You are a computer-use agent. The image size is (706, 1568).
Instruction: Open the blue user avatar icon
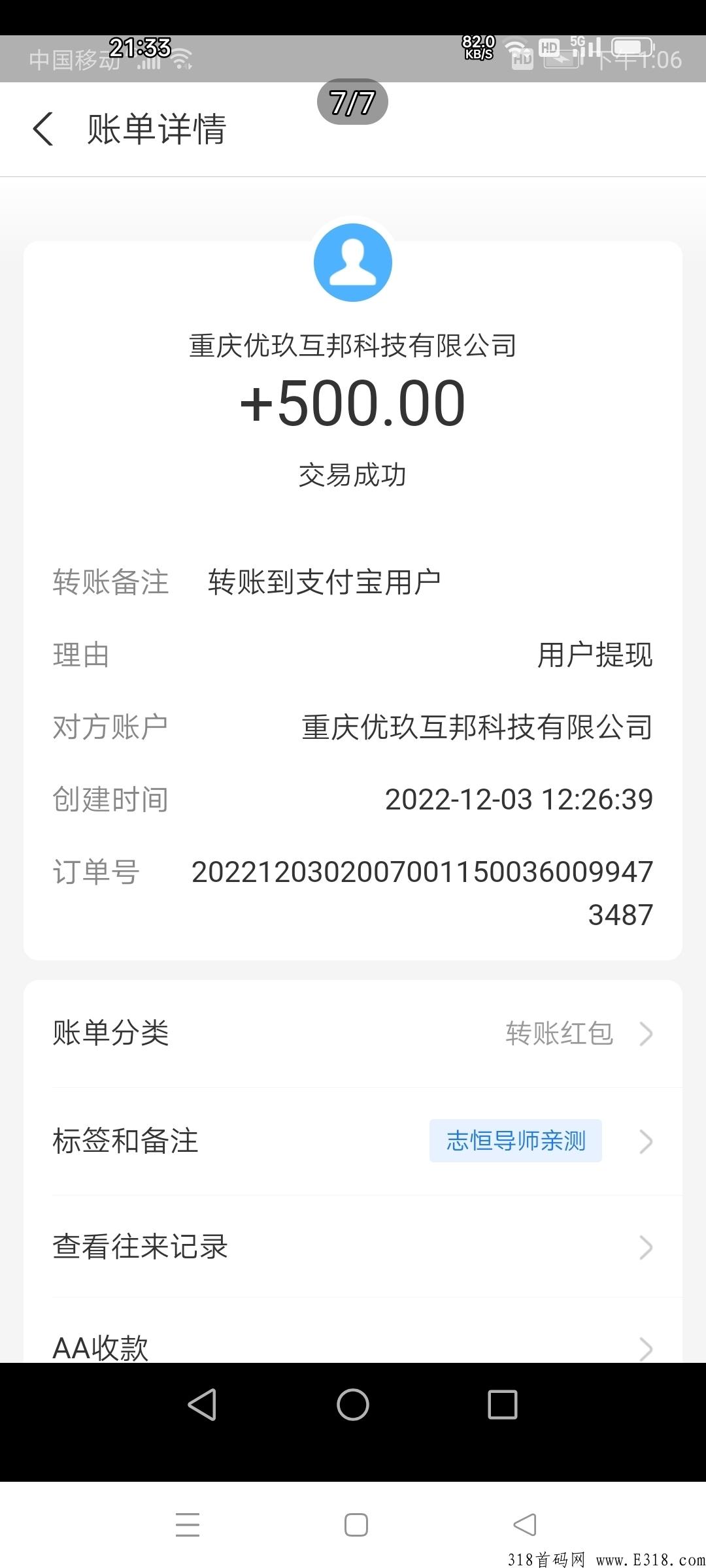(x=352, y=263)
